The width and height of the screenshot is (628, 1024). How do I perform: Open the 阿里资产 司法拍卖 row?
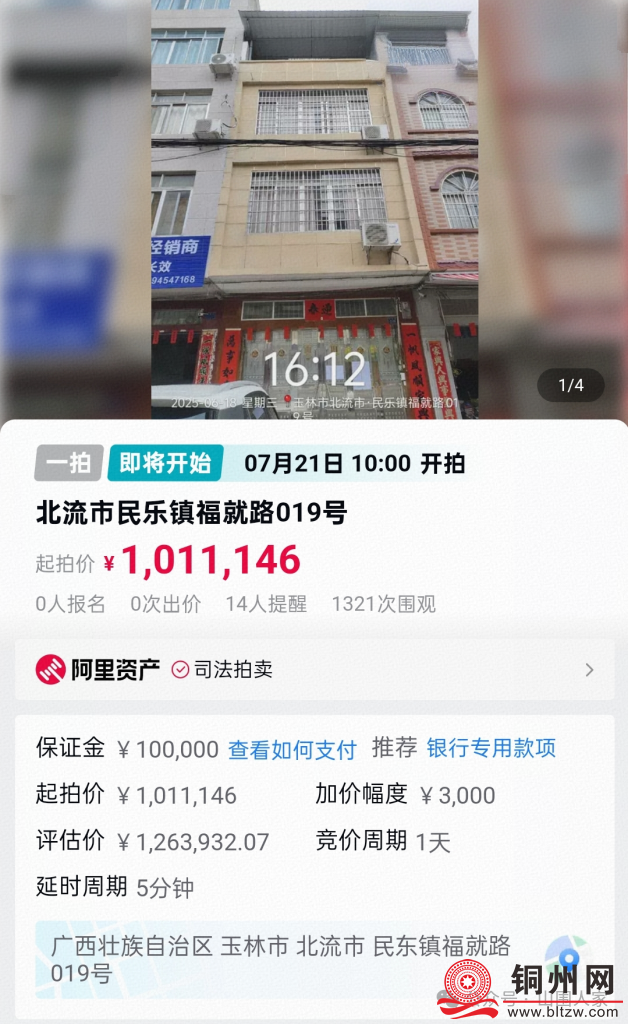click(314, 670)
